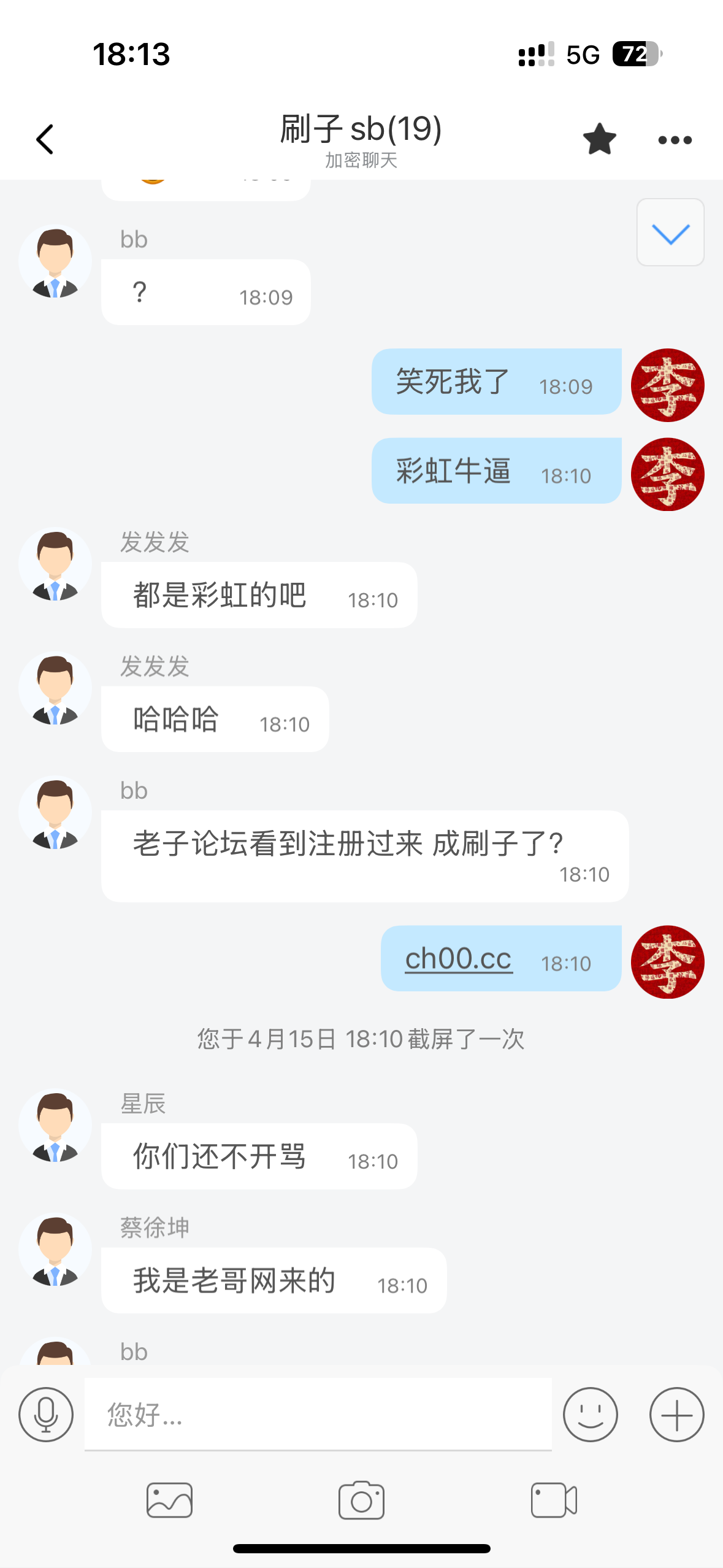Open avatar beside 都是彩虹的吧 message
723x1568 pixels.
55,564
